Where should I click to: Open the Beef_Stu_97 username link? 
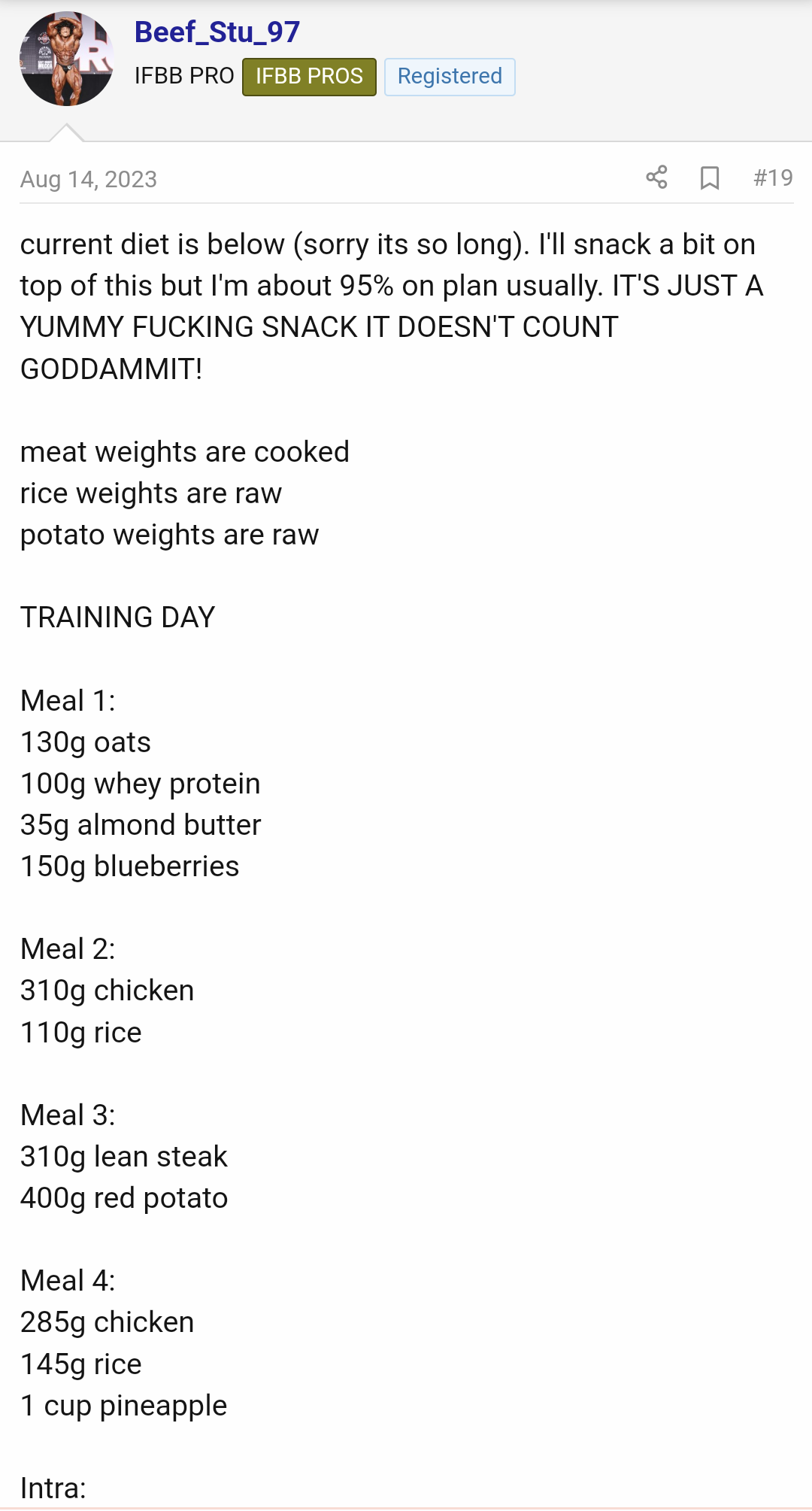(x=217, y=32)
